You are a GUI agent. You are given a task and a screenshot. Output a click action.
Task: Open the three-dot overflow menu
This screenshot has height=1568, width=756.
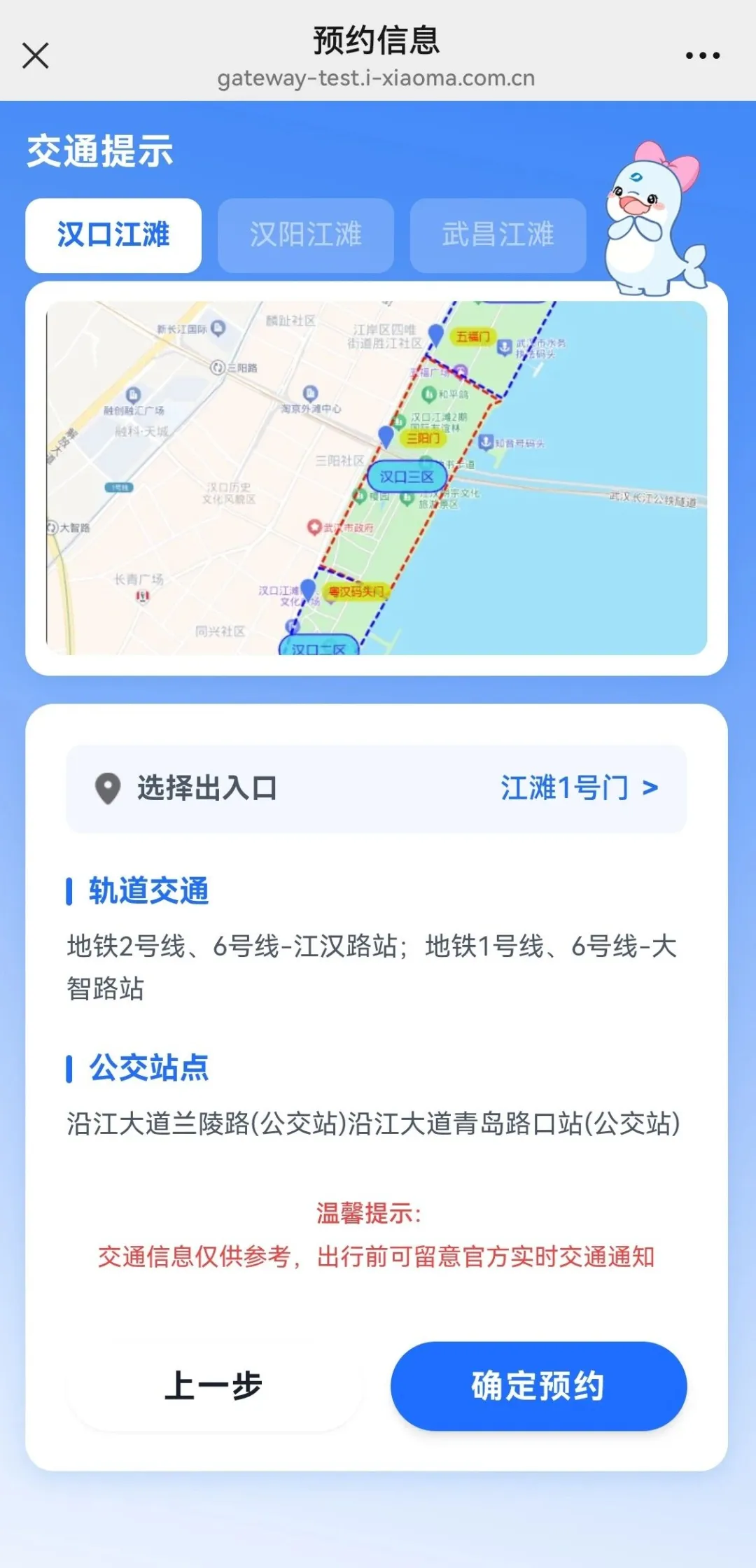(x=702, y=55)
